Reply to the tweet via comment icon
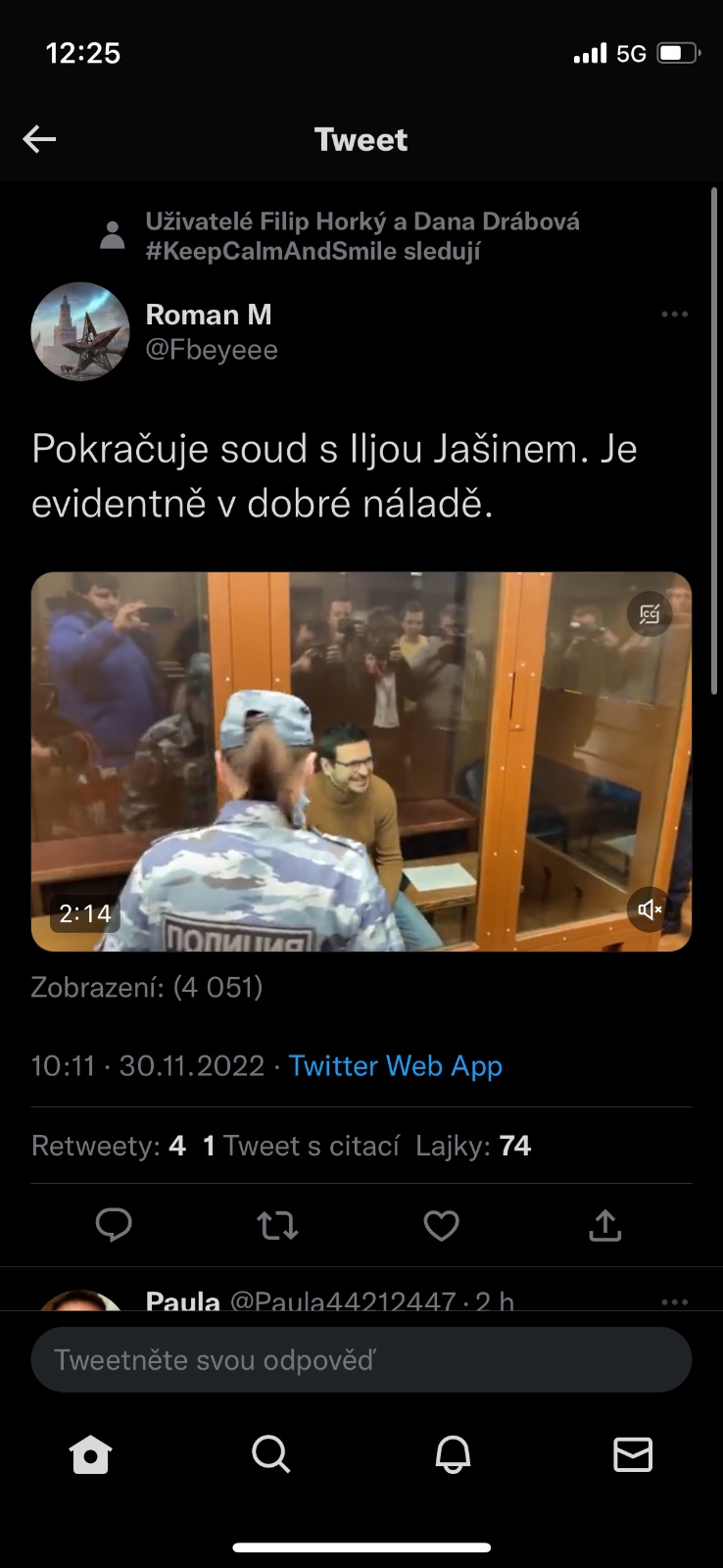723x1568 pixels. (x=114, y=1225)
